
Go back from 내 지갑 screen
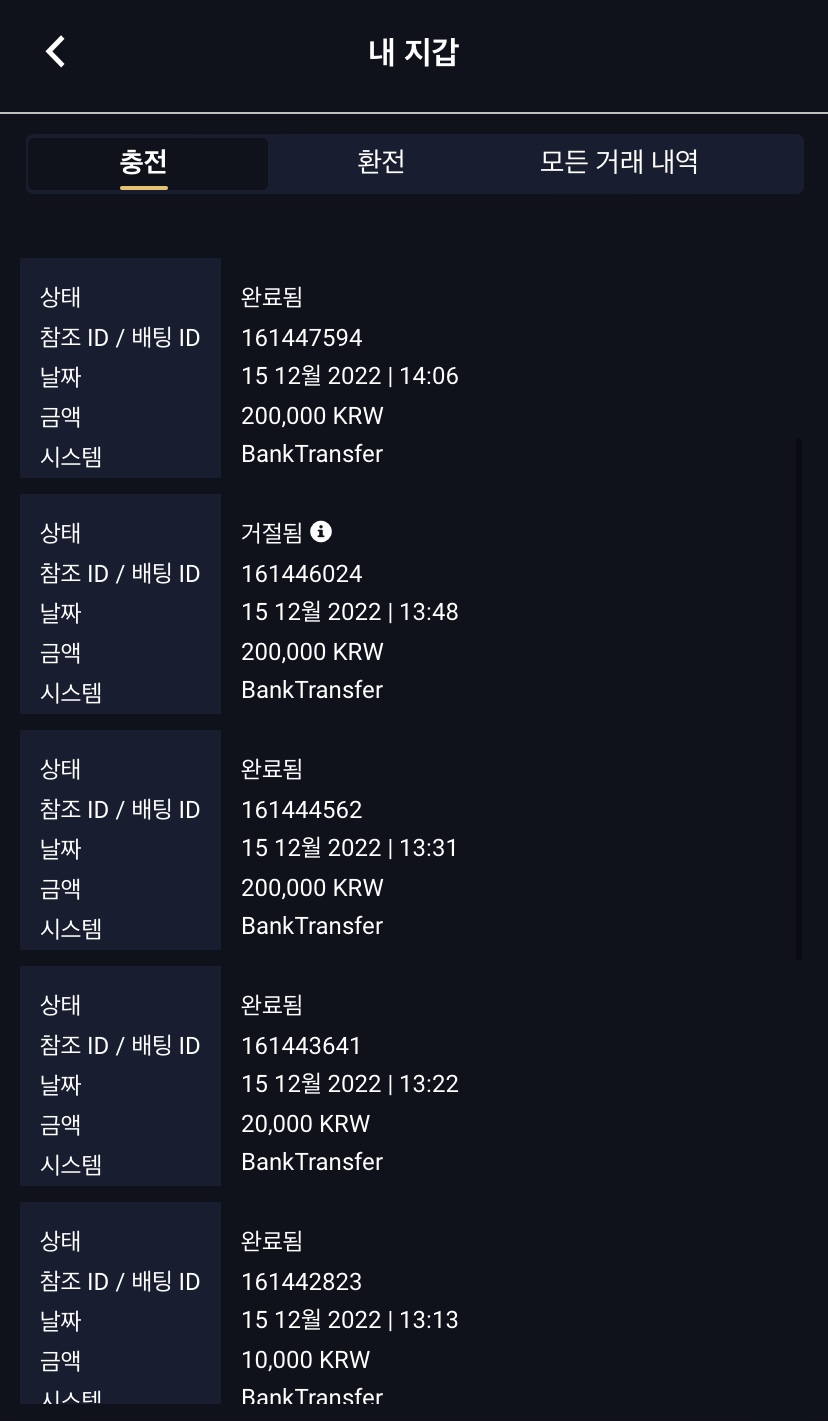pyautogui.click(x=56, y=51)
